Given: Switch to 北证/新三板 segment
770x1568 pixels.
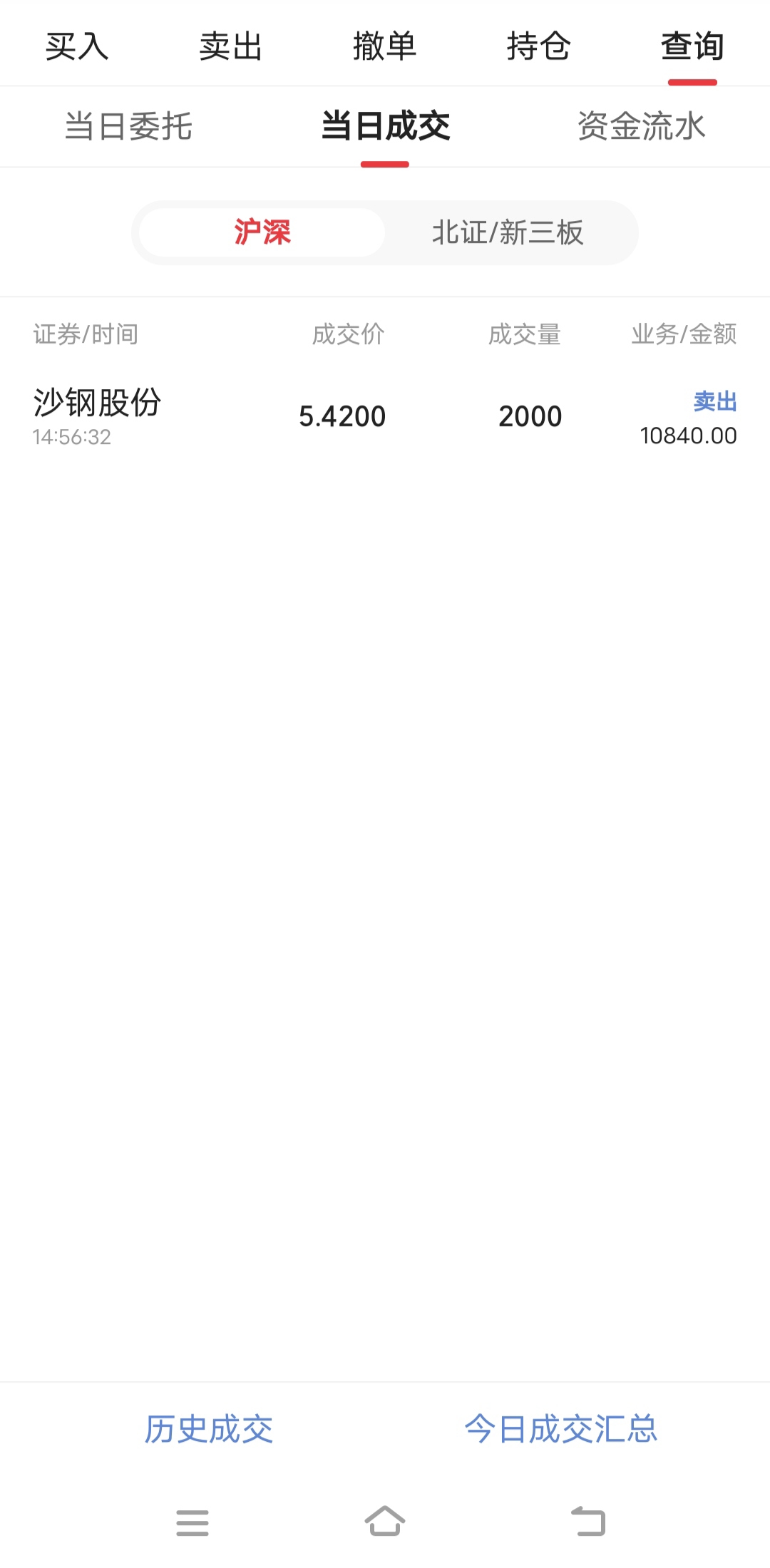Looking at the screenshot, I should point(508,232).
